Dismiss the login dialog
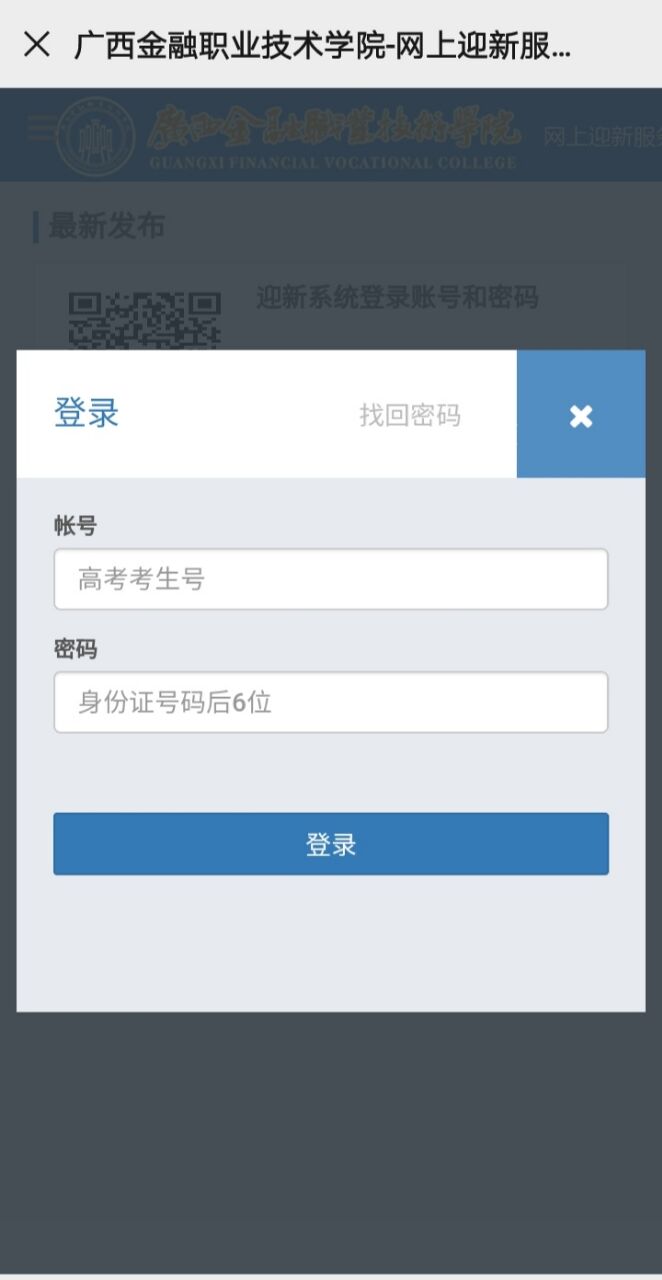Image resolution: width=662 pixels, height=1280 pixels. [x=581, y=416]
